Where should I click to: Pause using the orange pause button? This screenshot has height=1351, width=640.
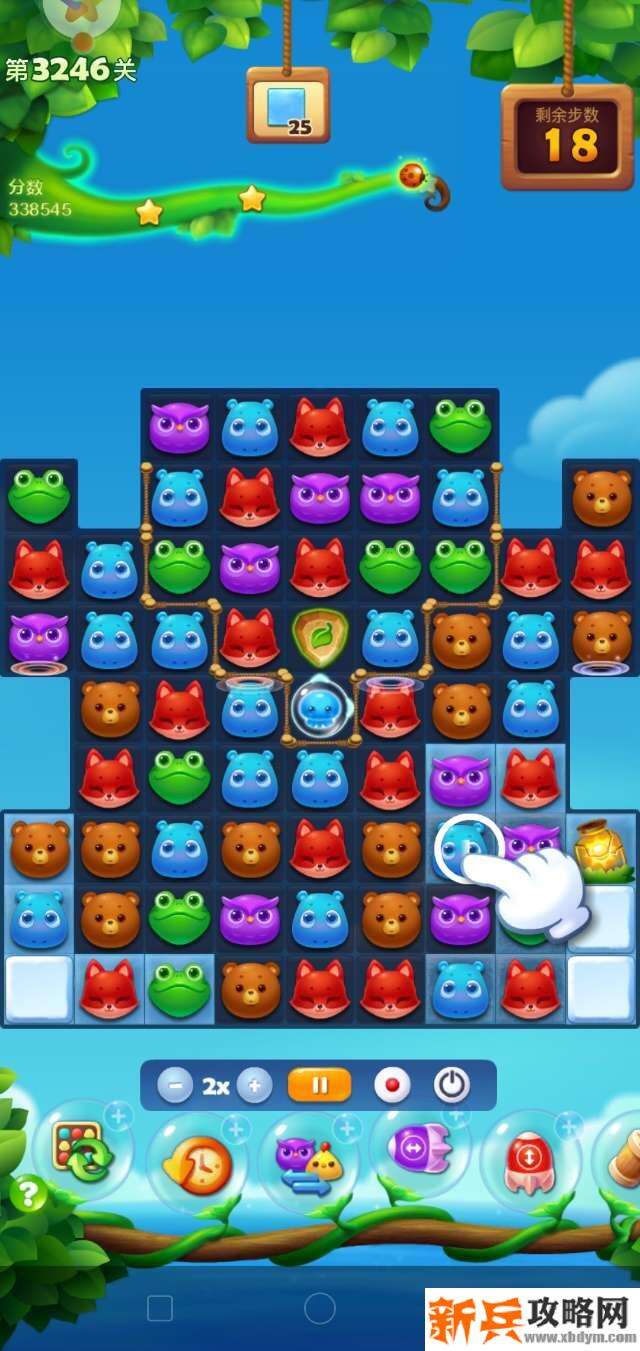pos(319,1085)
